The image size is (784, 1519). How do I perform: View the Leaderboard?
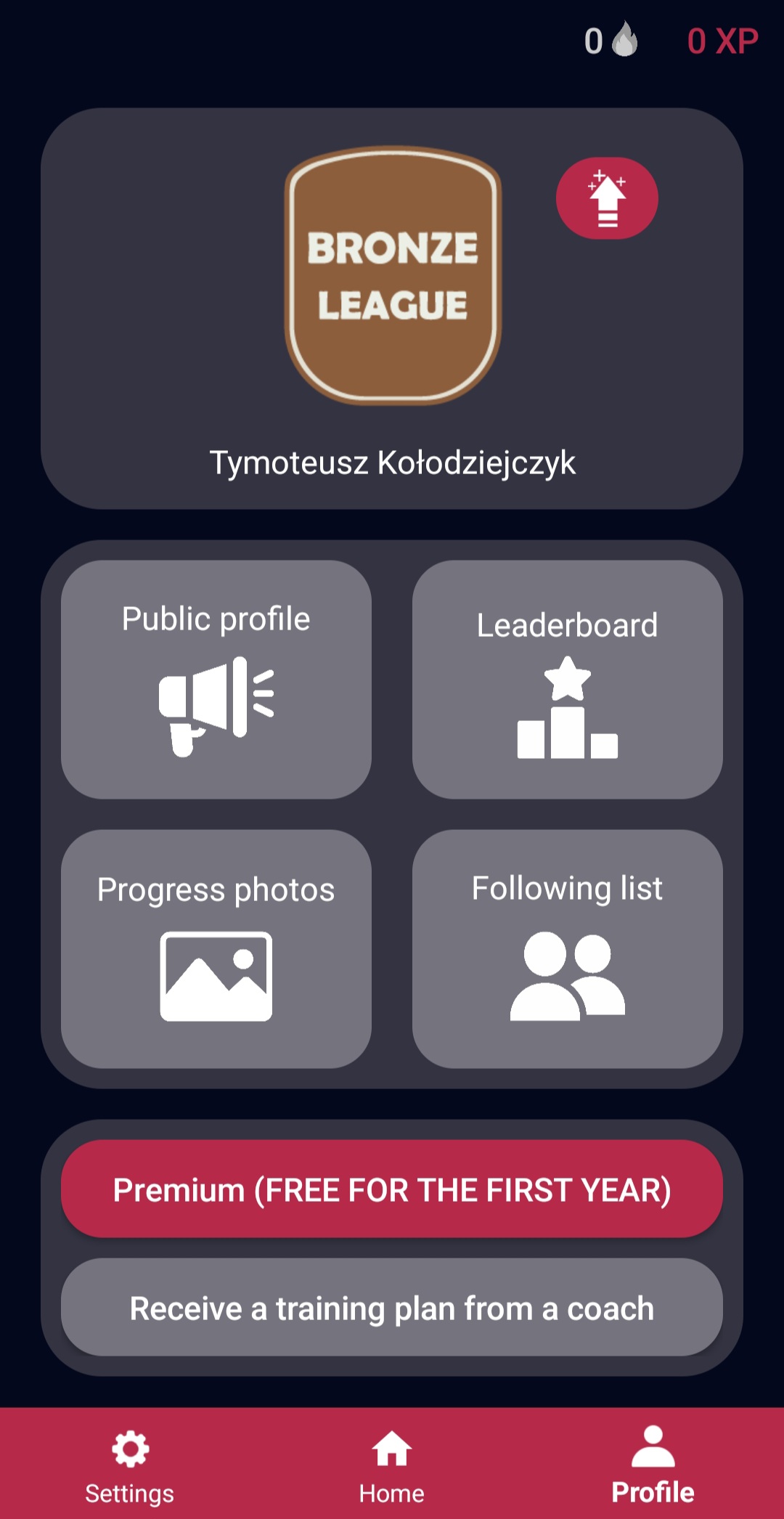point(568,680)
